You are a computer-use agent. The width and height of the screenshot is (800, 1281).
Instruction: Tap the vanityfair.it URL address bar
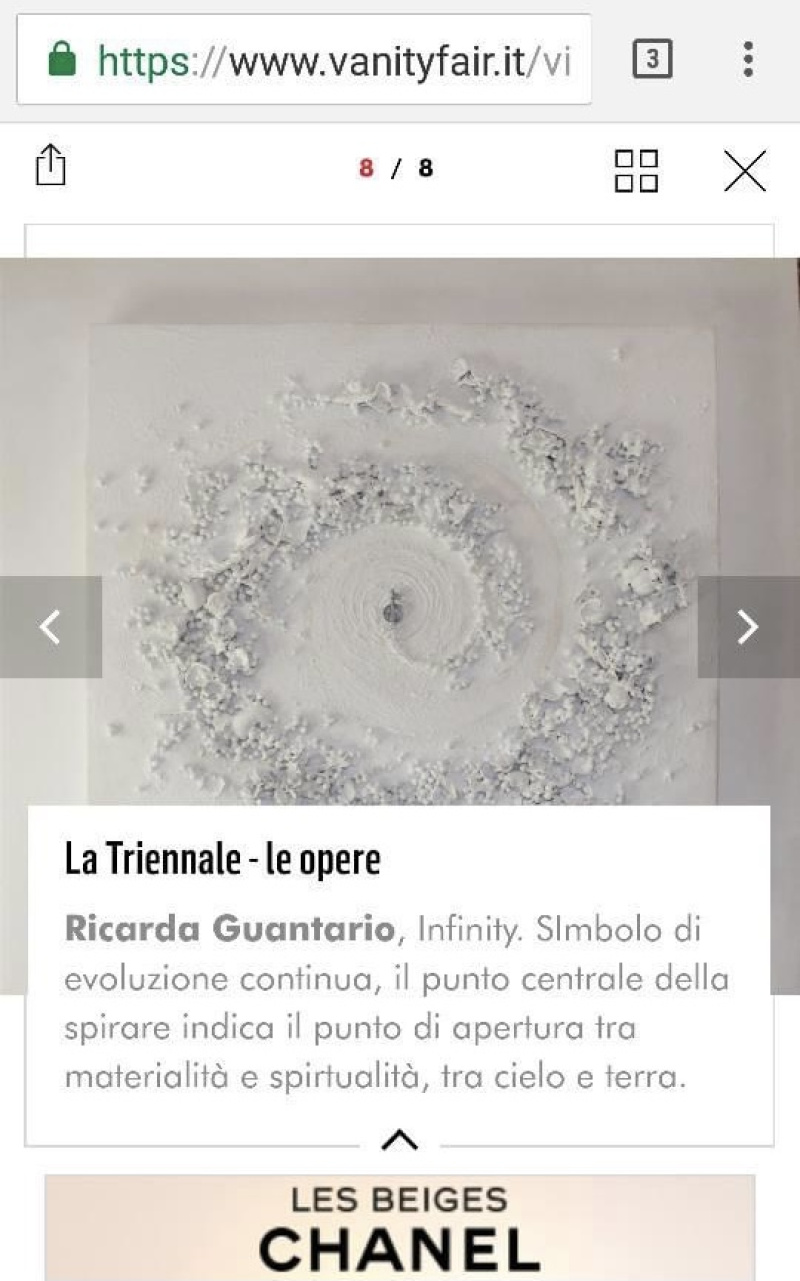[304, 60]
